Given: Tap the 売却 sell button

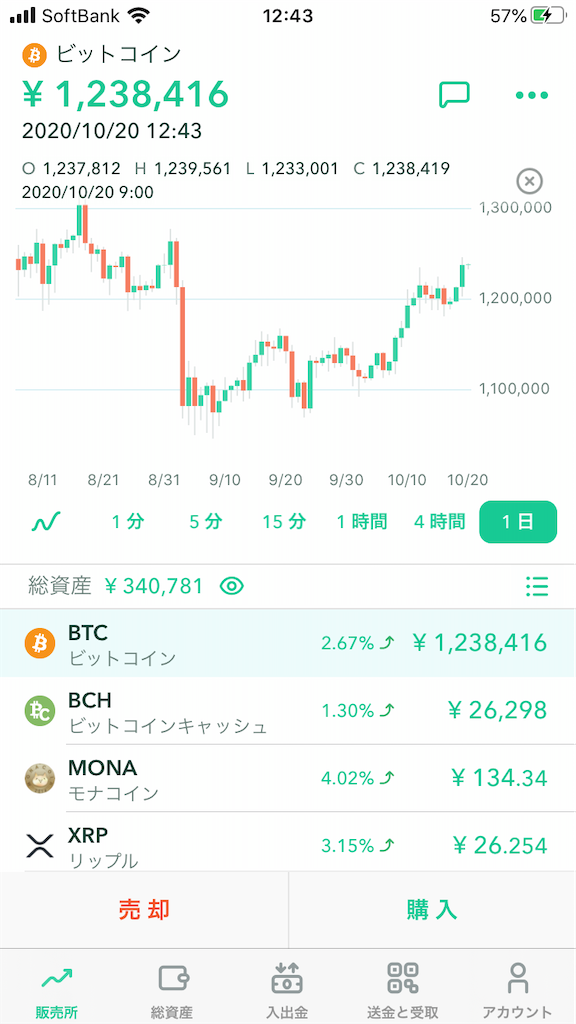Looking at the screenshot, I should tap(144, 910).
